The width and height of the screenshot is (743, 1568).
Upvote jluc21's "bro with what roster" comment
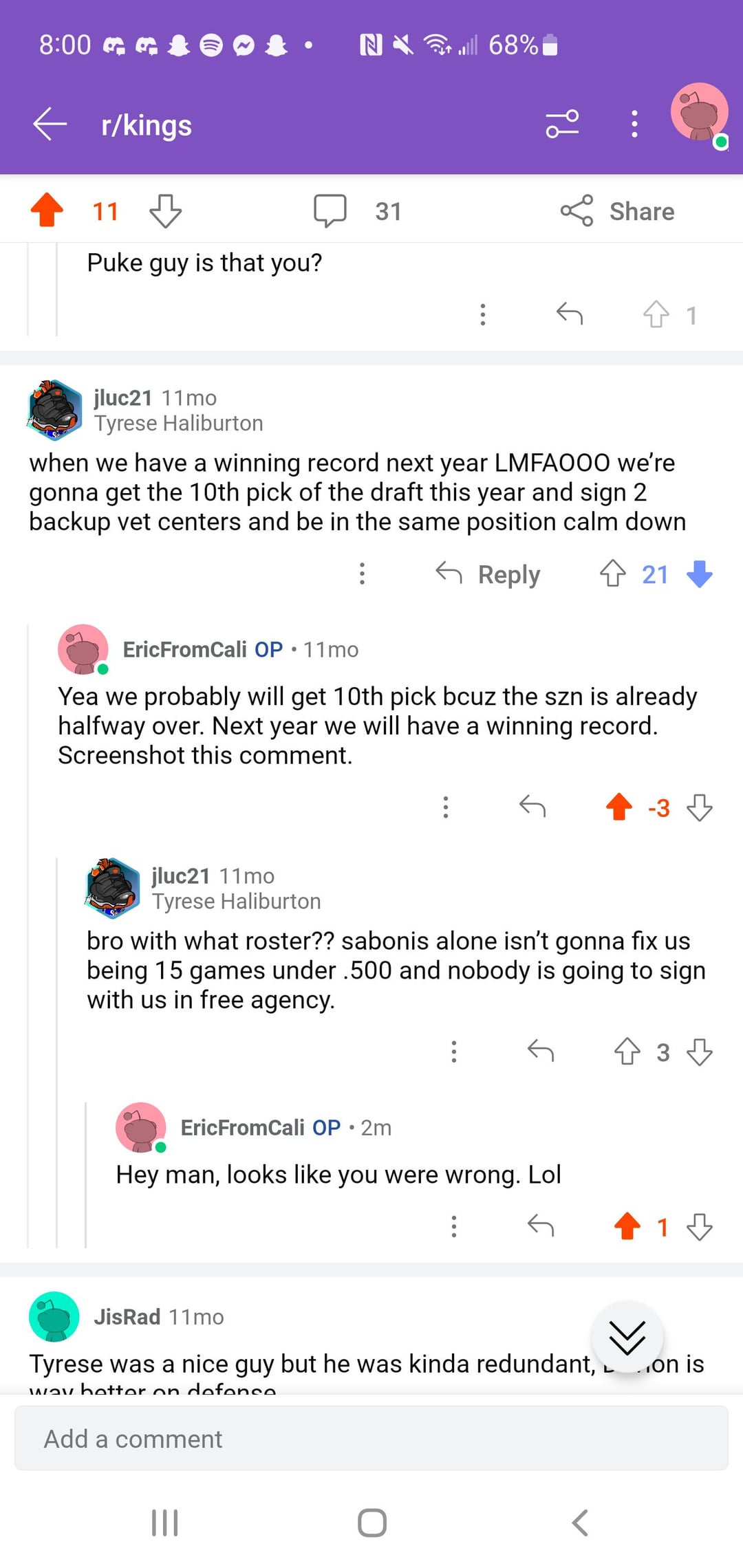(627, 1052)
